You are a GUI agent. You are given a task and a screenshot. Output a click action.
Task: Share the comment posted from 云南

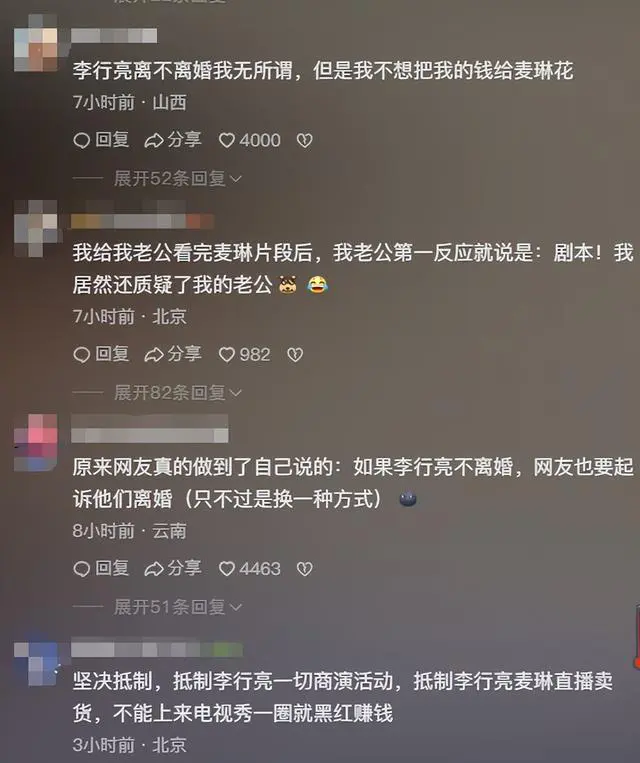[173, 568]
